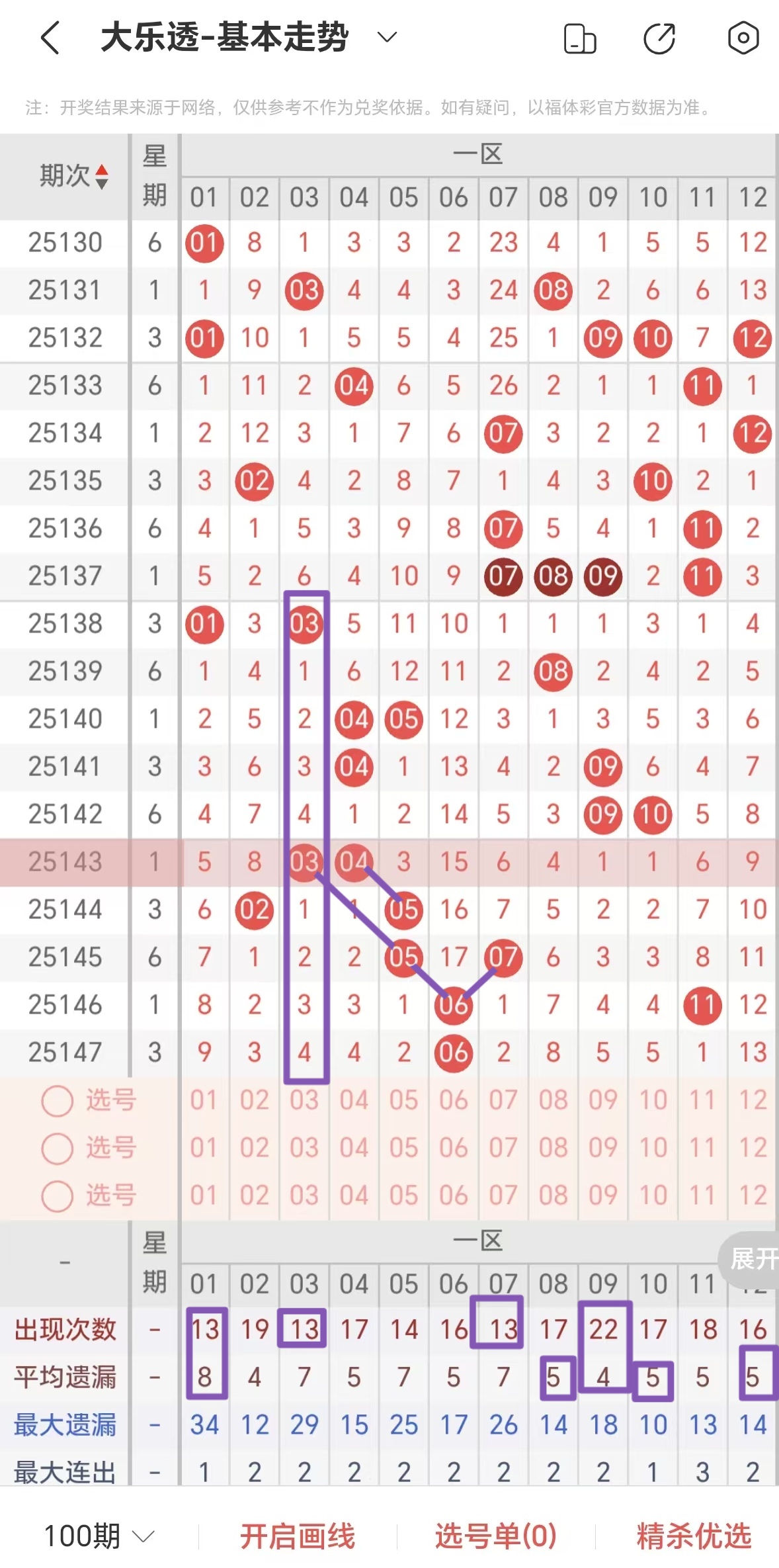Select 01 in the first 选号 row
Viewport: 779px width, 1568px height.
pos(204,1100)
